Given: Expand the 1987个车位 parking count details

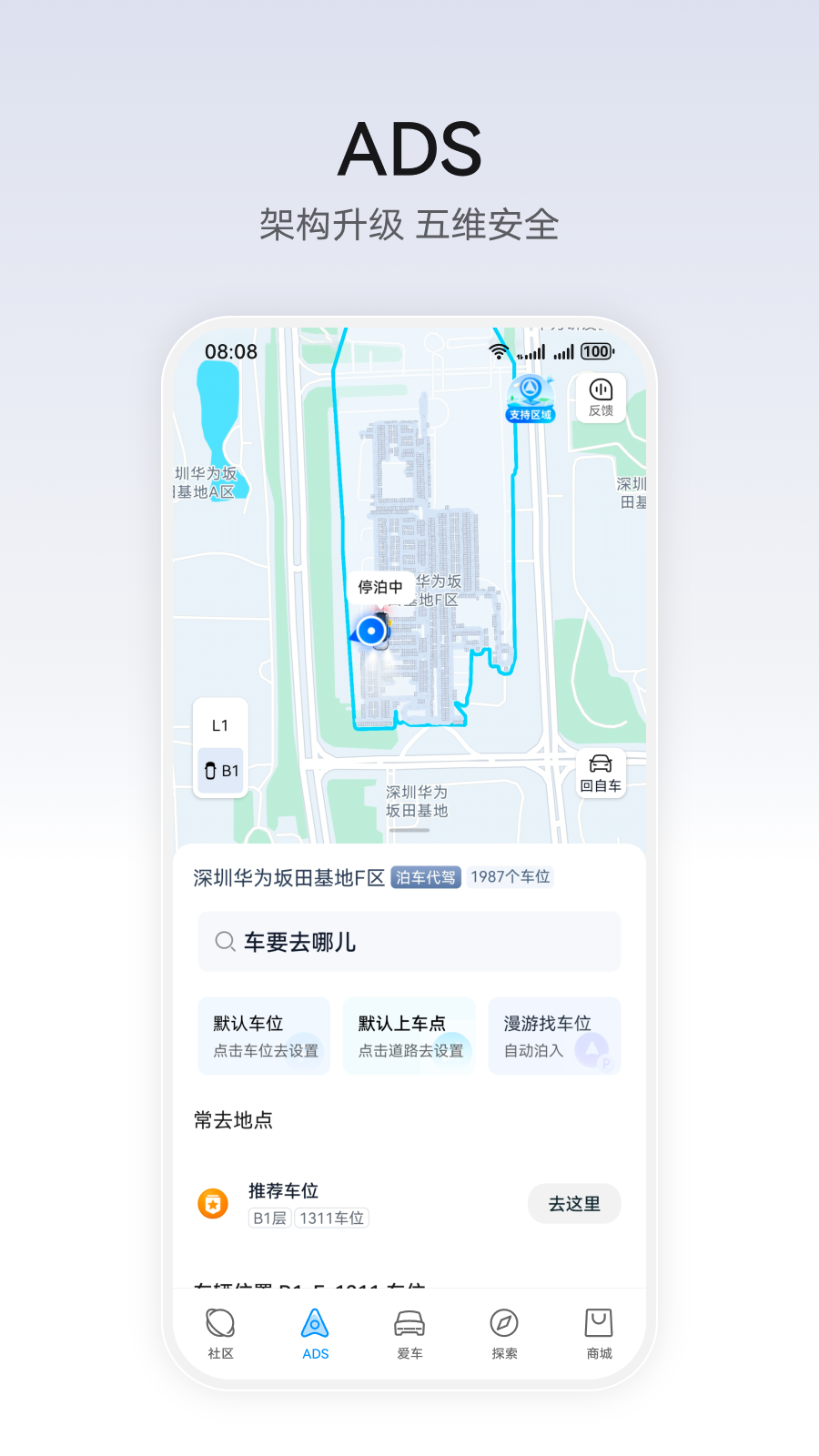Looking at the screenshot, I should tap(511, 876).
